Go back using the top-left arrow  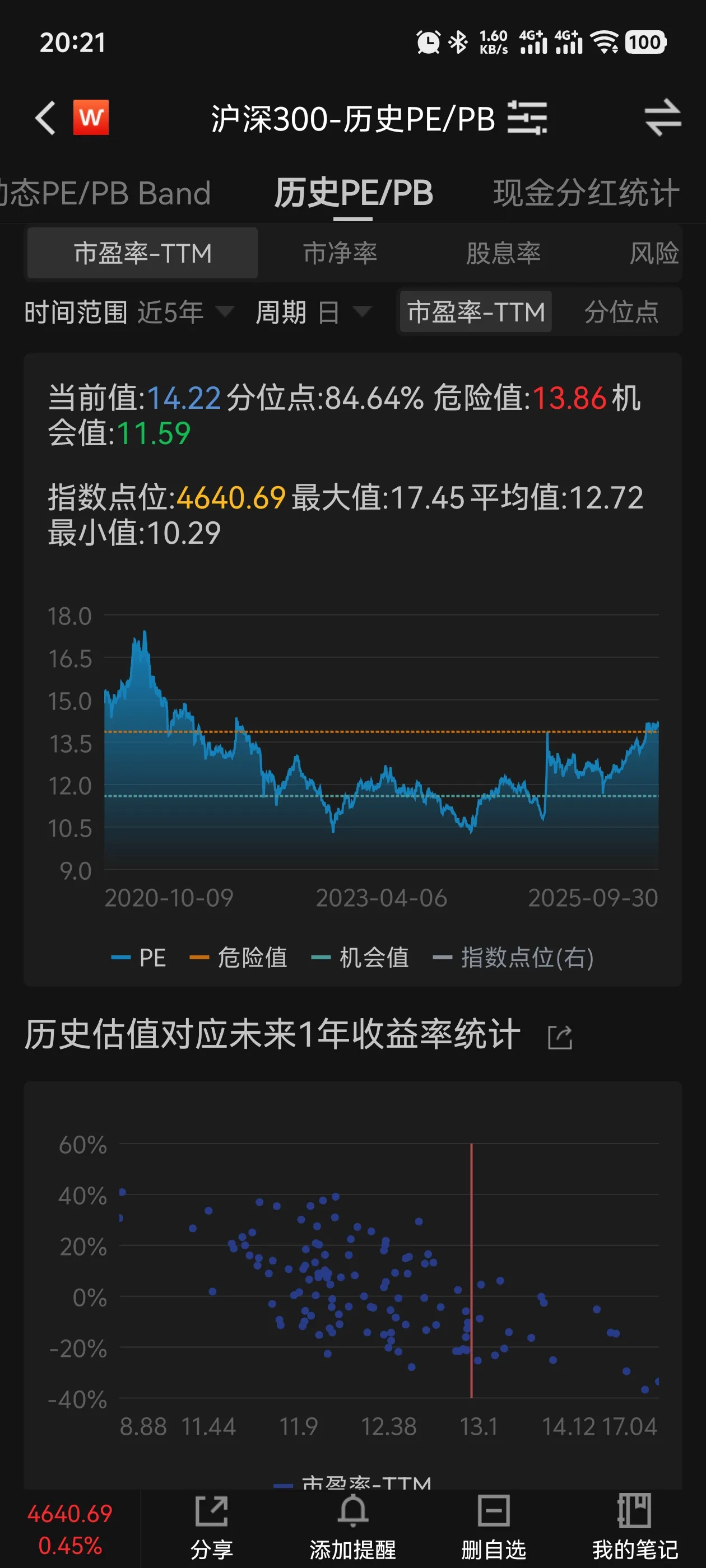46,118
